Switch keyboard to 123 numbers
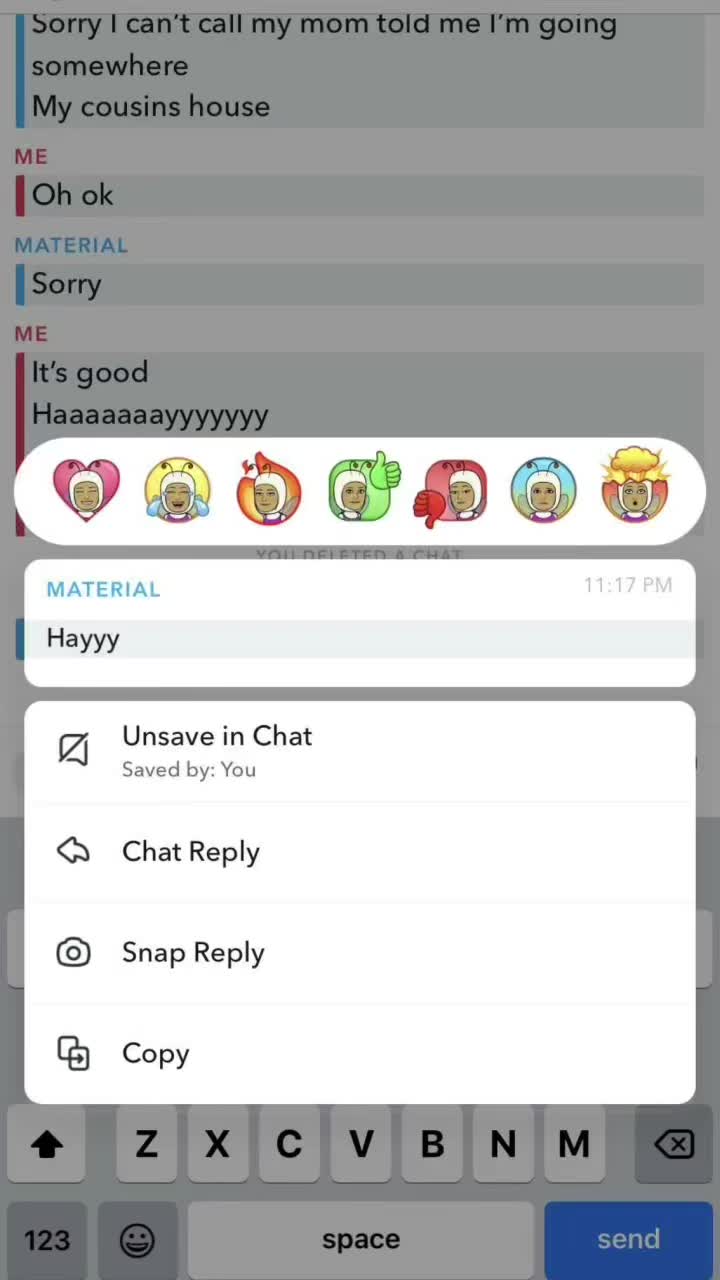The height and width of the screenshot is (1280, 720). 47,1240
